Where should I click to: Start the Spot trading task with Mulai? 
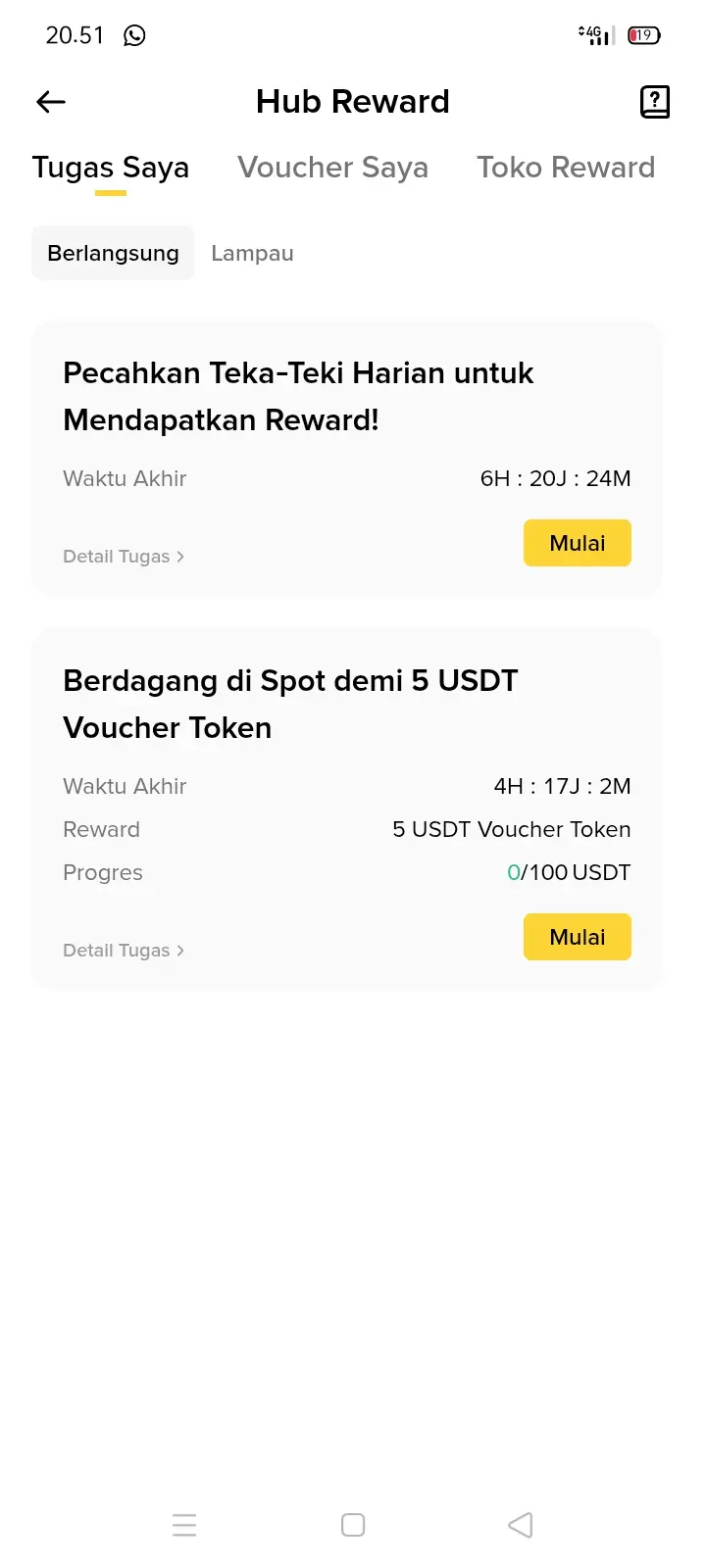coord(578,937)
